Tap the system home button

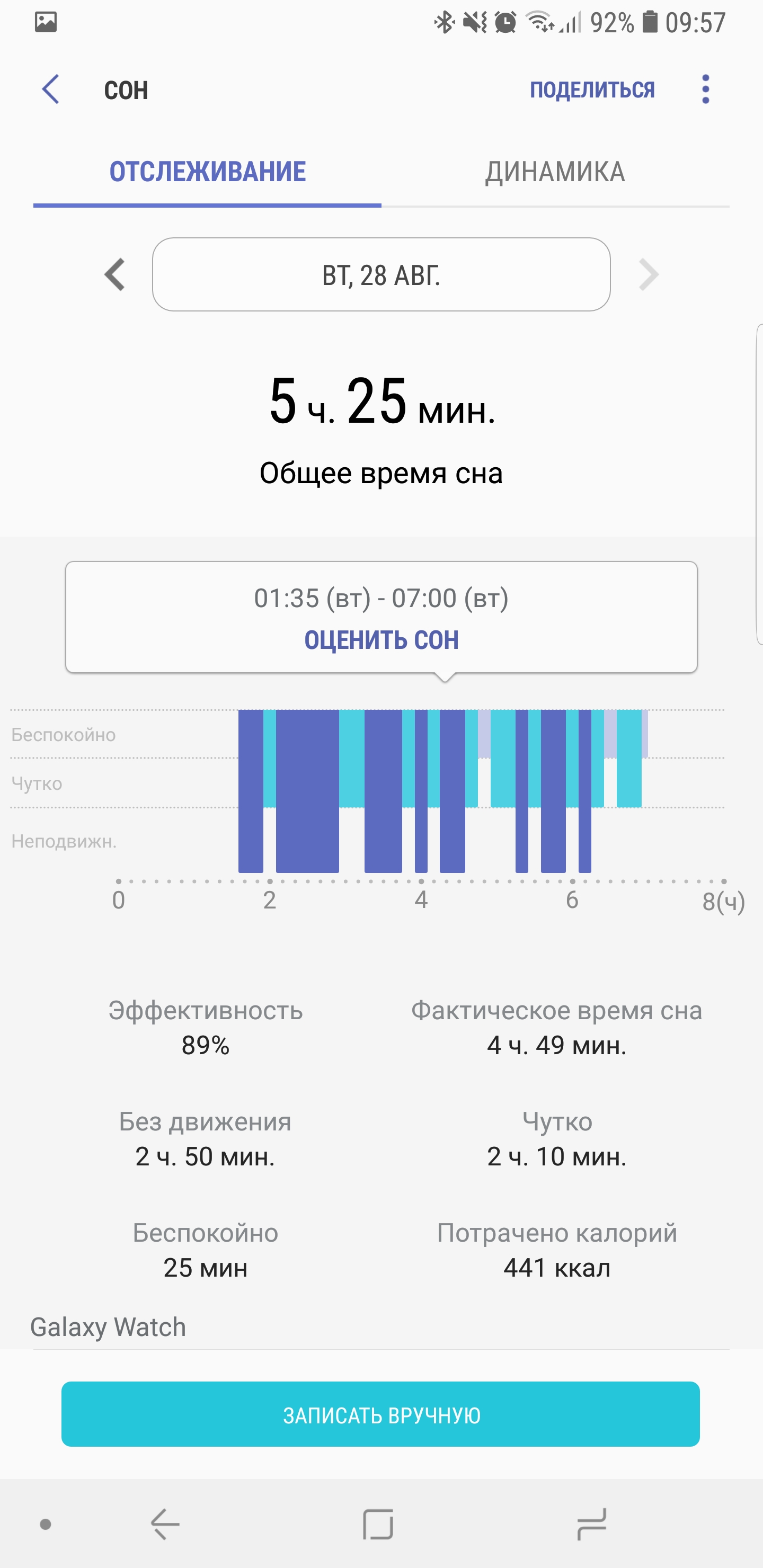click(x=378, y=1524)
